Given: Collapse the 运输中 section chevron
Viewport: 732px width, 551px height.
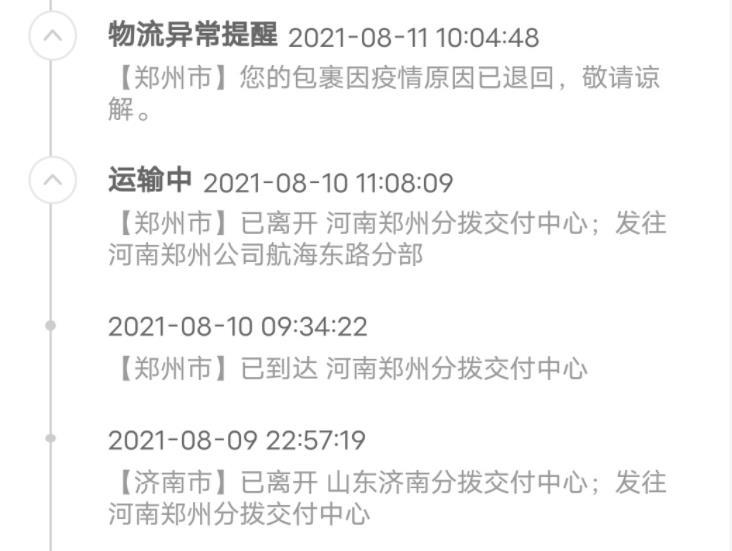Looking at the screenshot, I should (x=52, y=181).
